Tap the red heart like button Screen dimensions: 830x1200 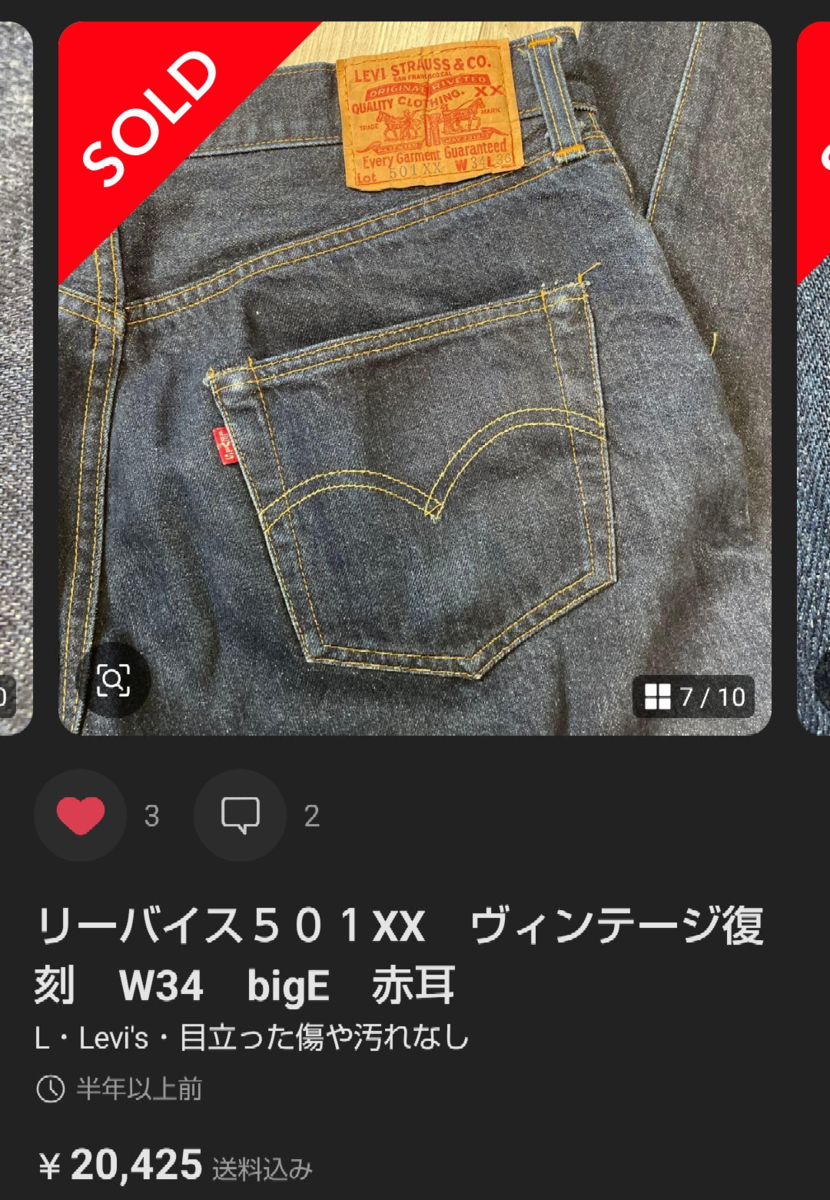click(81, 816)
